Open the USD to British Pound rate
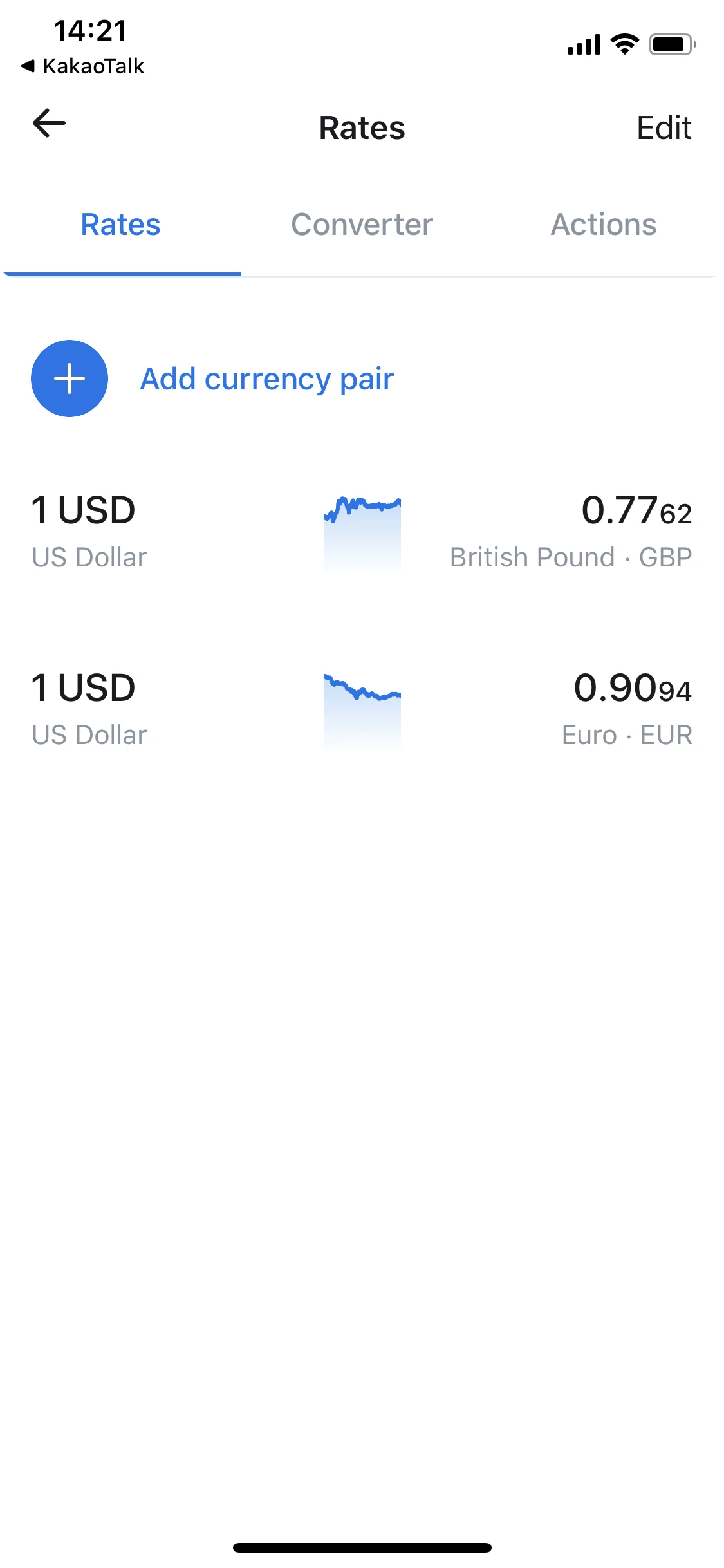The height and width of the screenshot is (1568, 724). click(x=362, y=532)
